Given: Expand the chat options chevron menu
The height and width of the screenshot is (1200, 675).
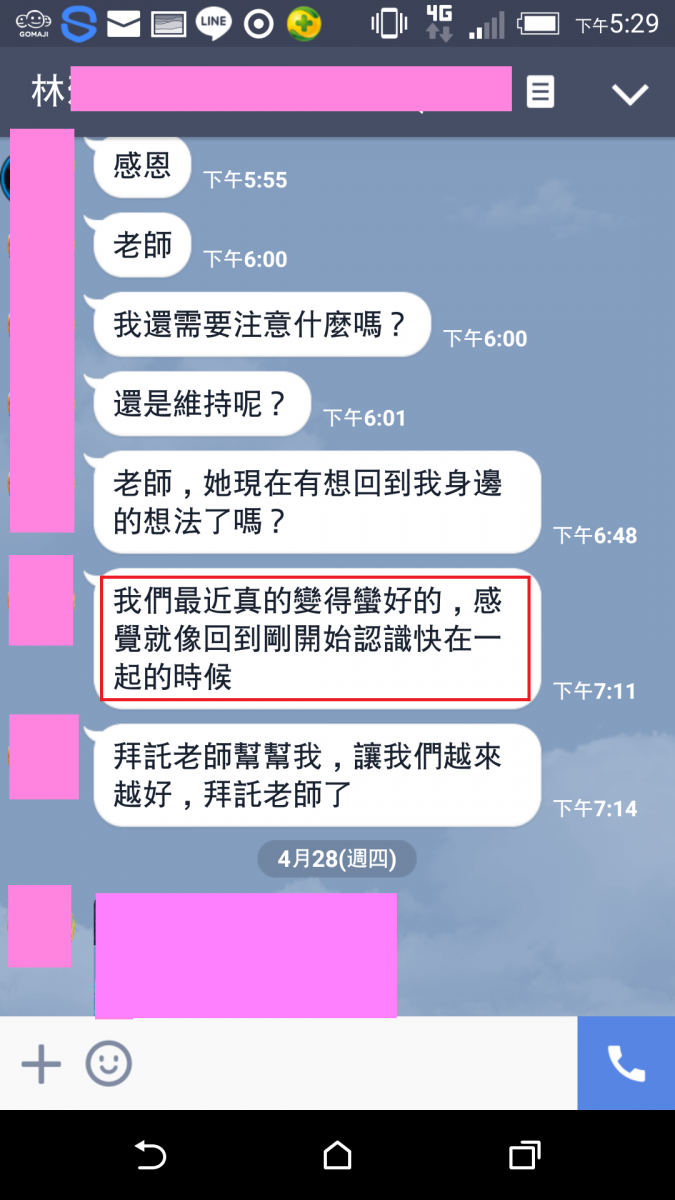Looking at the screenshot, I should [x=630, y=94].
